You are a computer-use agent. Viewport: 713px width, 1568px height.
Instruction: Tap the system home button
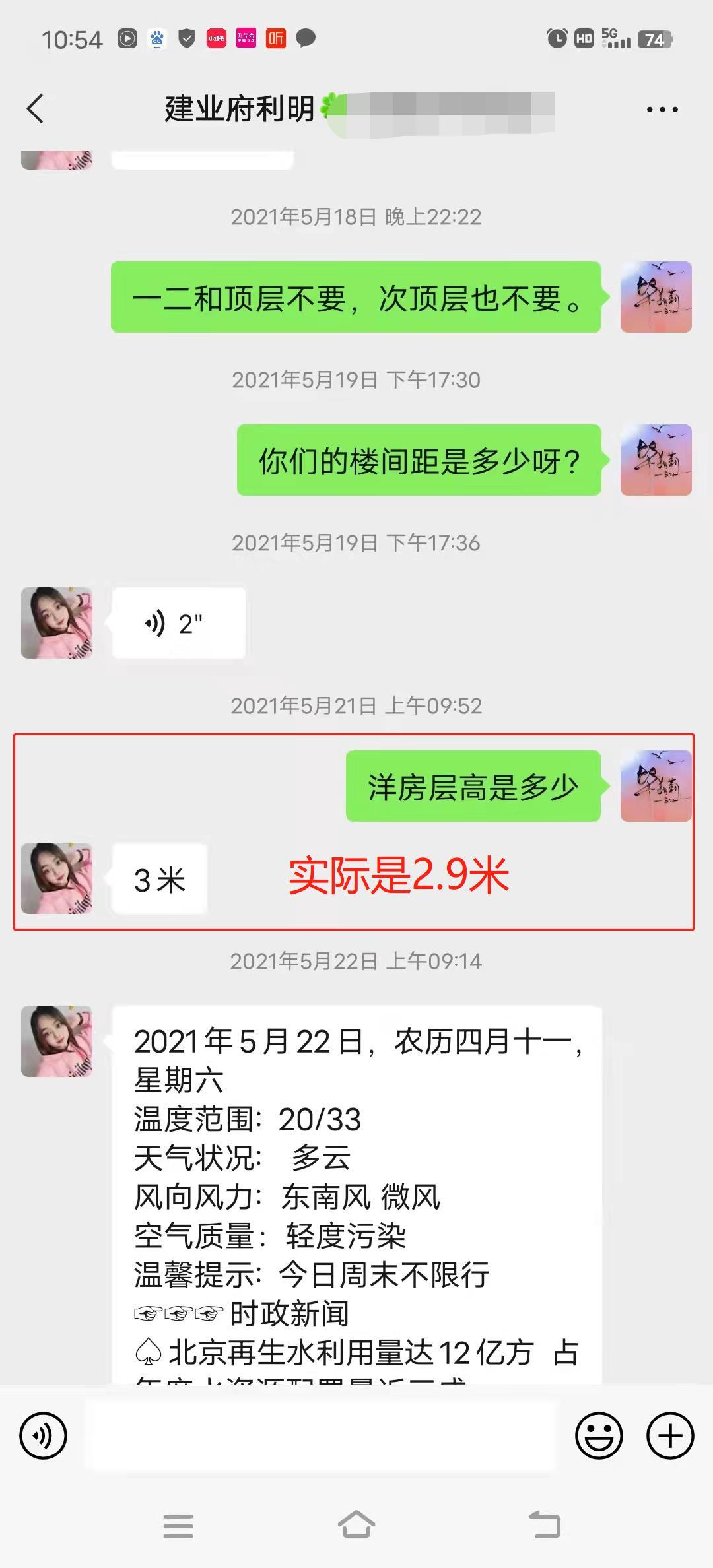(x=356, y=1526)
